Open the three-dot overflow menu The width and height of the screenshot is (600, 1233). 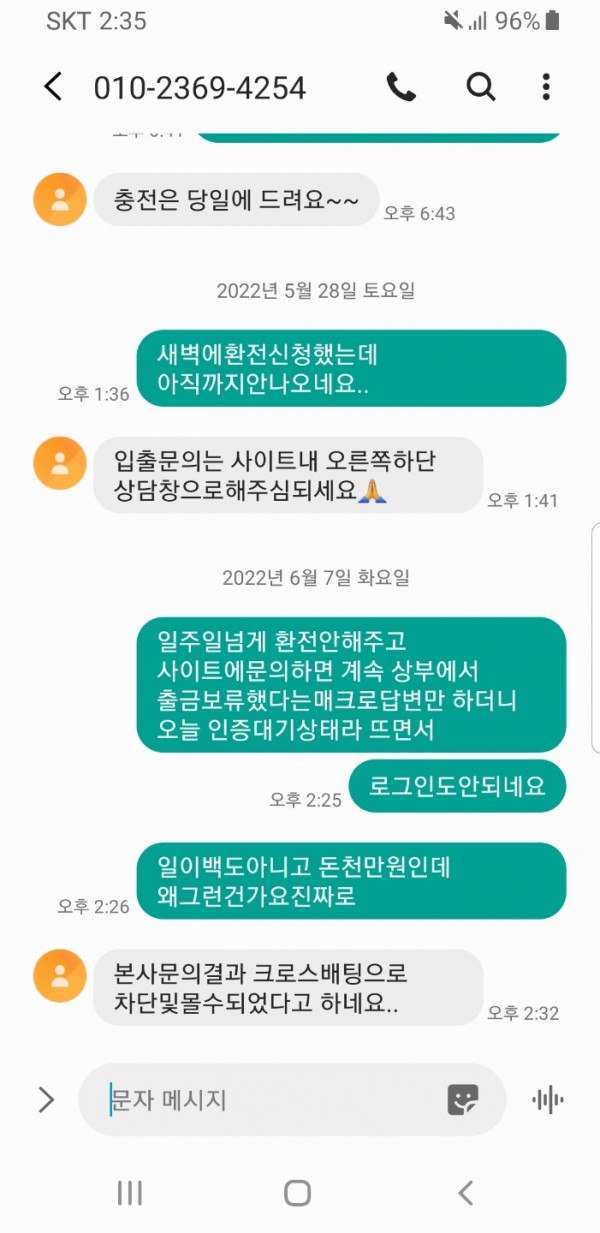(546, 88)
